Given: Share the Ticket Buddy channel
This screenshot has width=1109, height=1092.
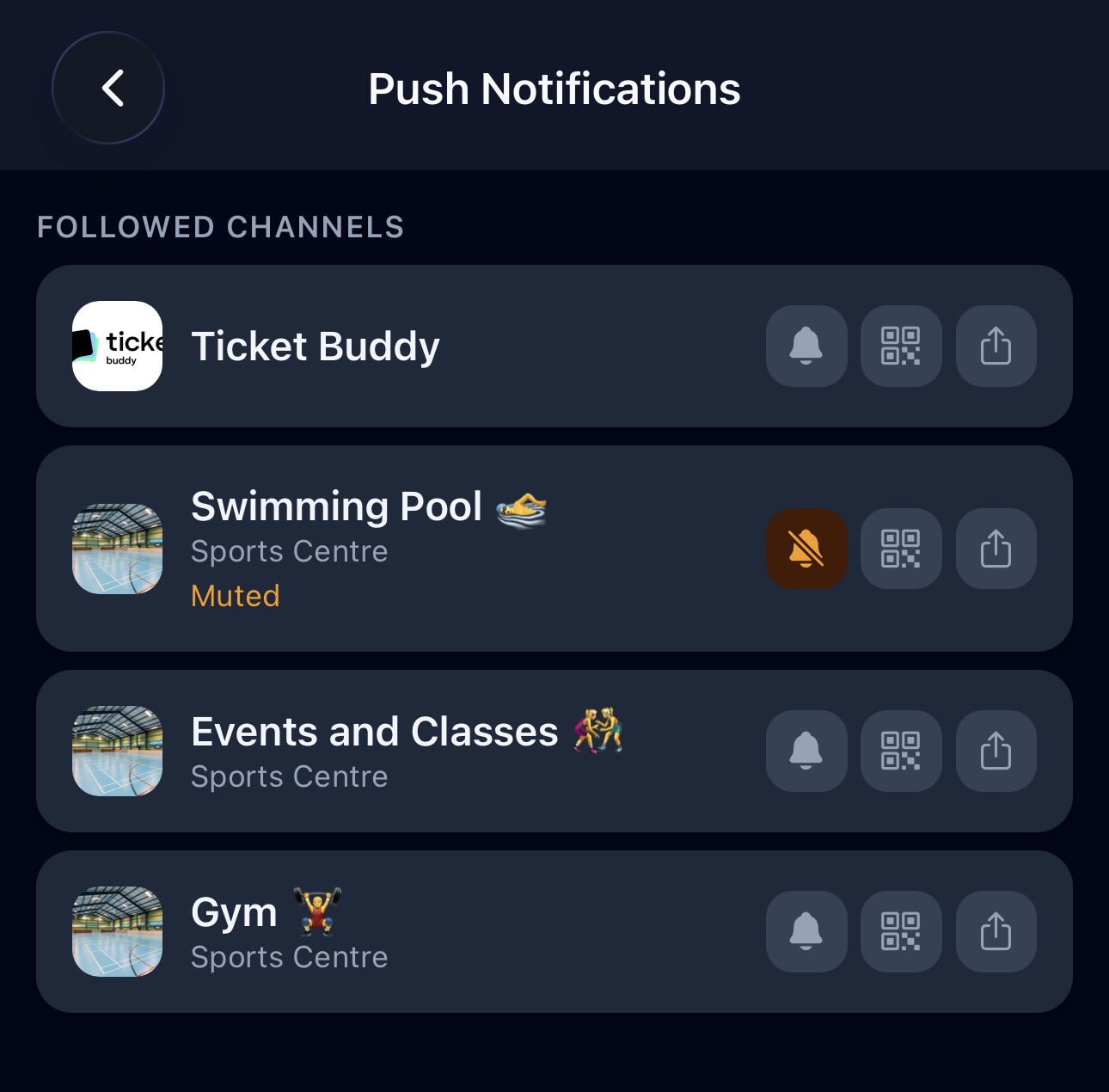Looking at the screenshot, I should click(996, 346).
